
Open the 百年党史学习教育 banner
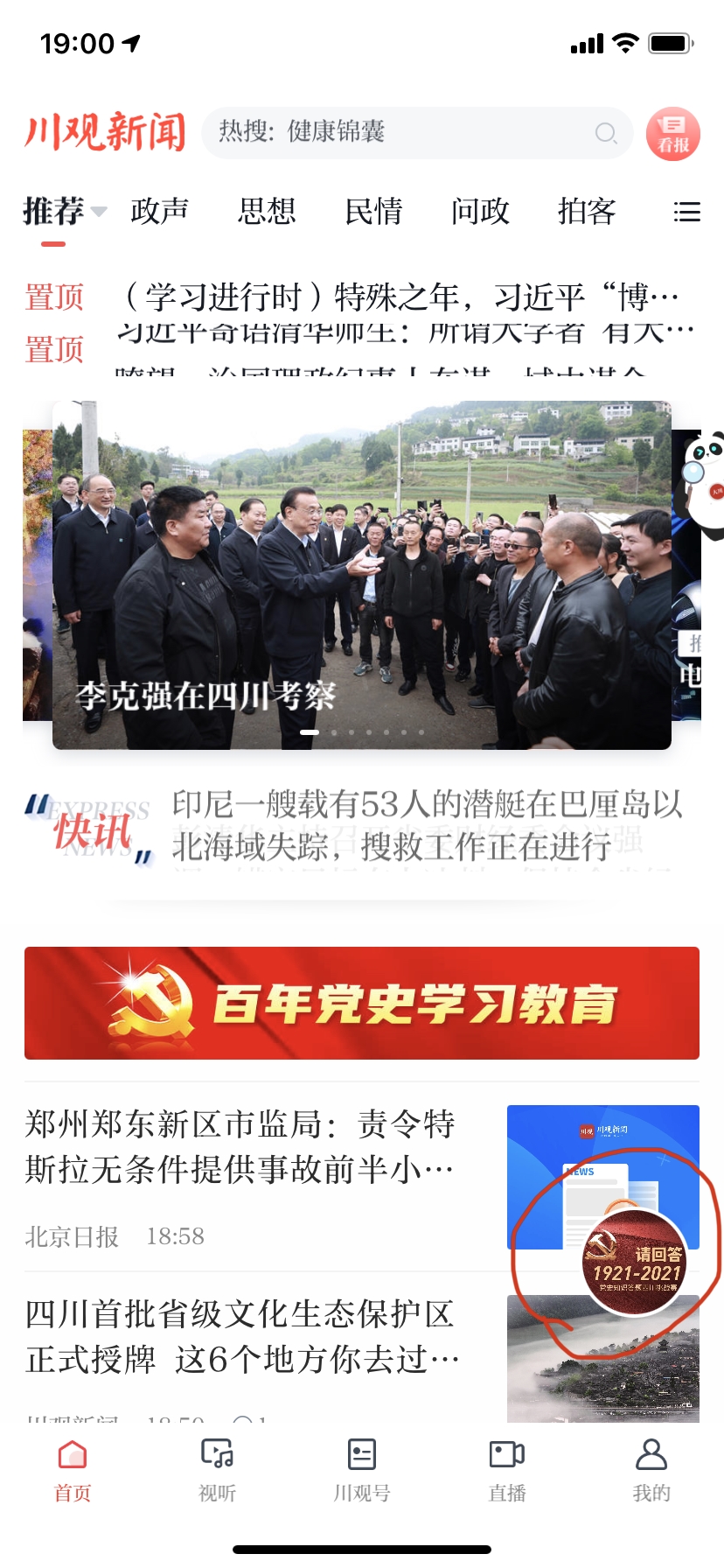362,1003
